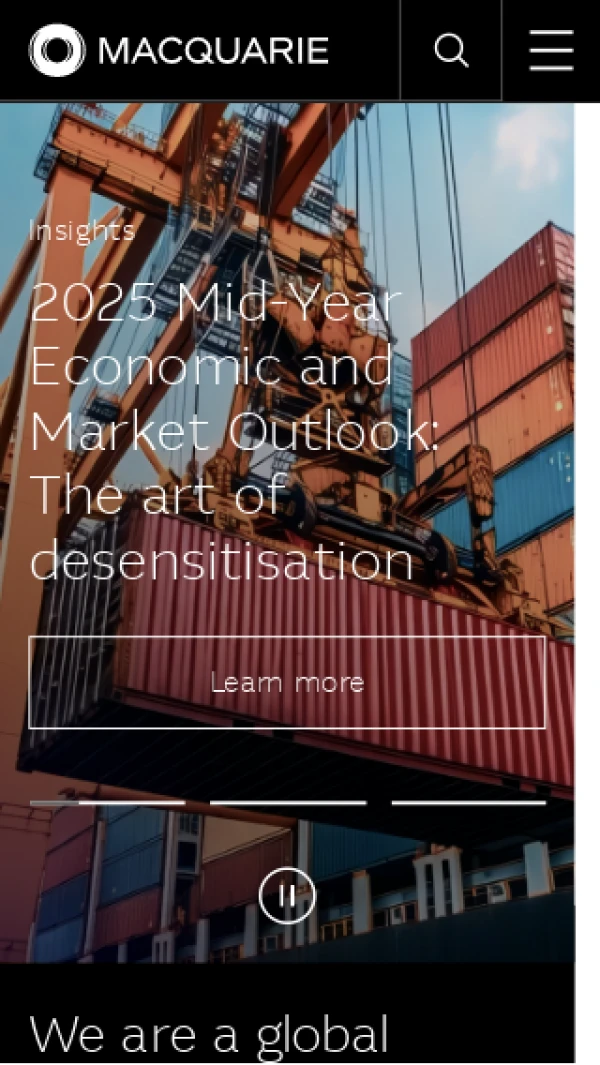The image size is (600, 1065).
Task: Jump to second carousel slide indicator
Action: pyautogui.click(x=288, y=802)
